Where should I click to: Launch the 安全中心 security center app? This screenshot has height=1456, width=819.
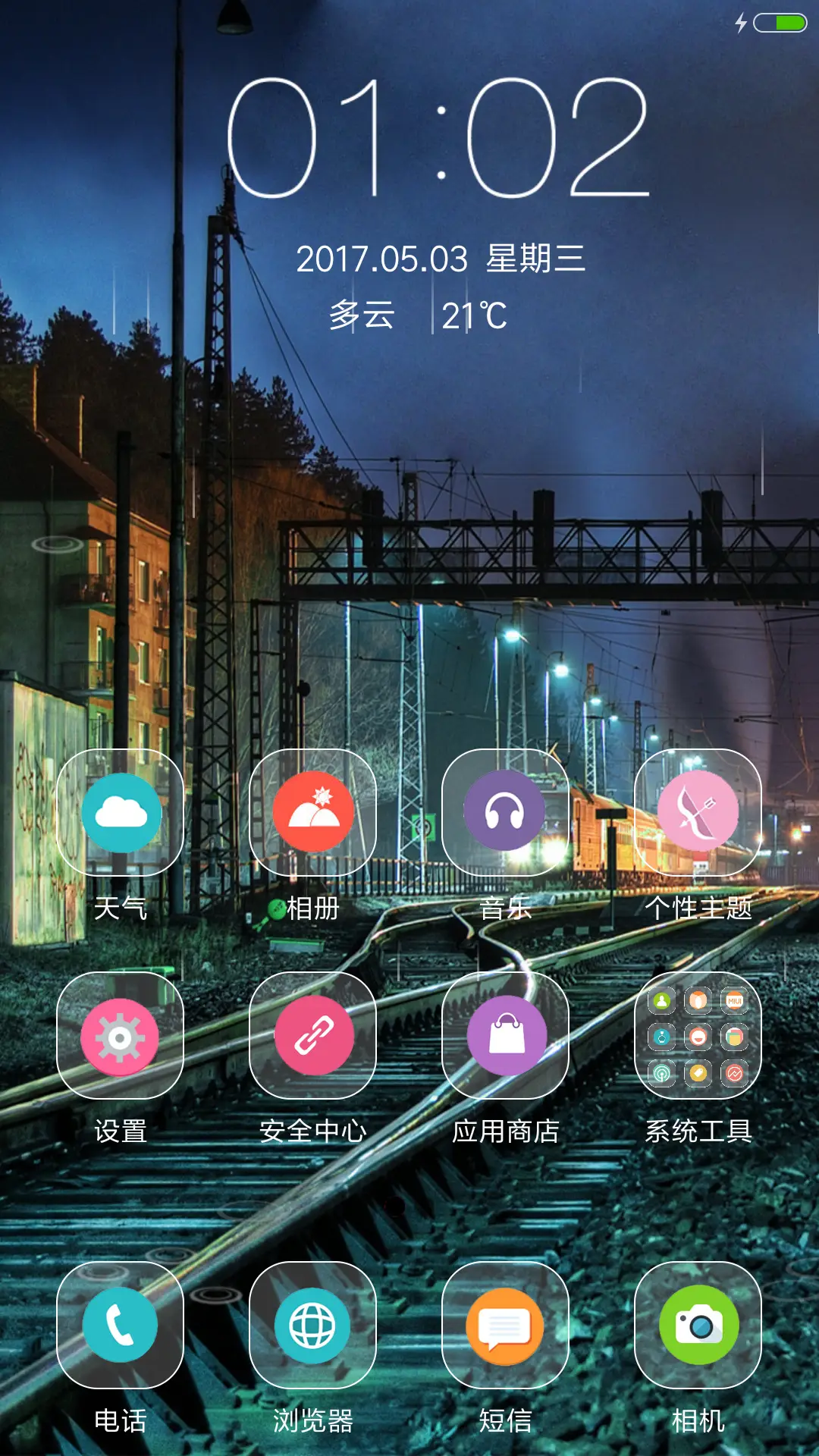(x=315, y=1037)
